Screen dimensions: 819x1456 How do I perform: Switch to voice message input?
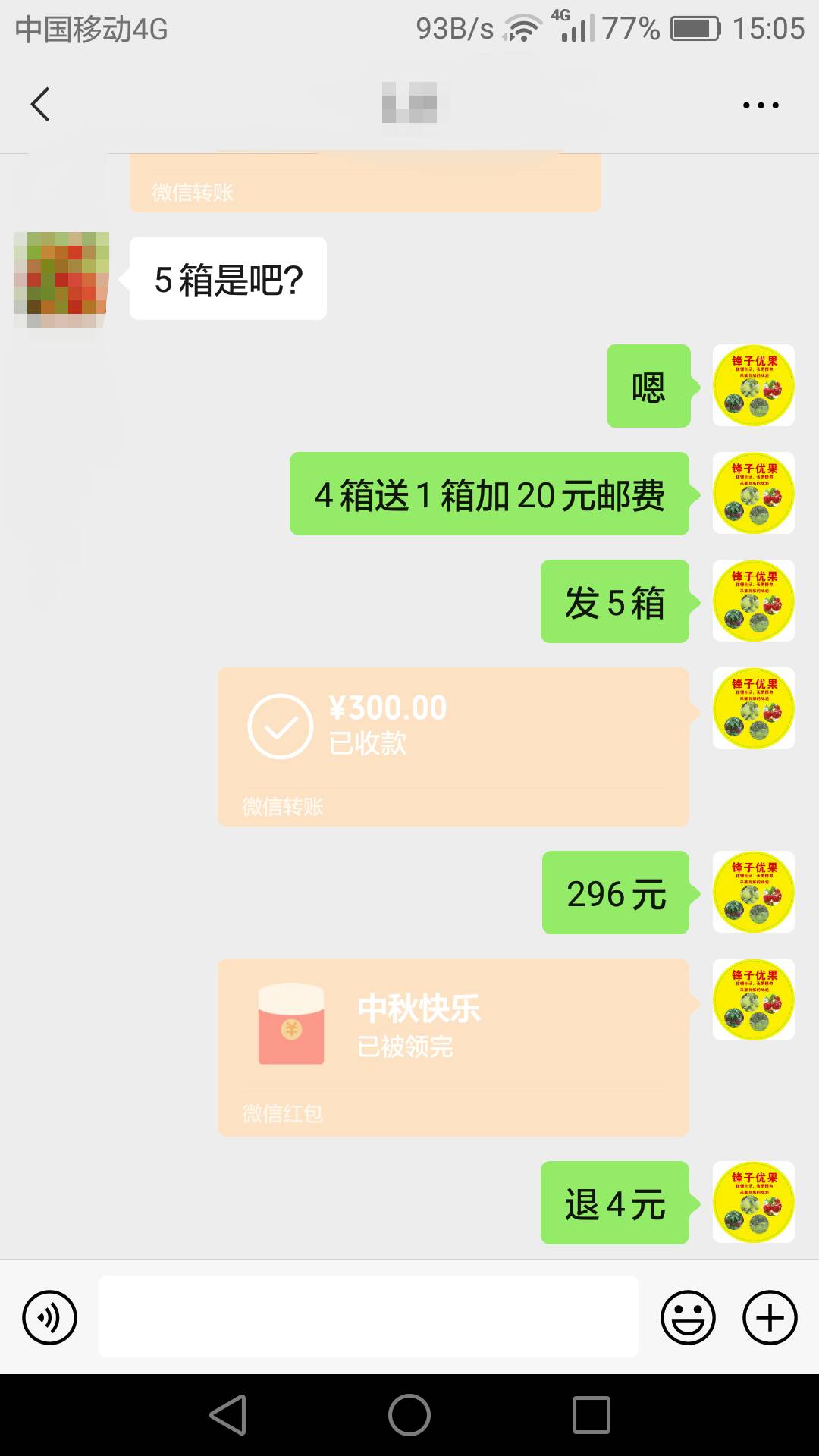[x=49, y=1317]
